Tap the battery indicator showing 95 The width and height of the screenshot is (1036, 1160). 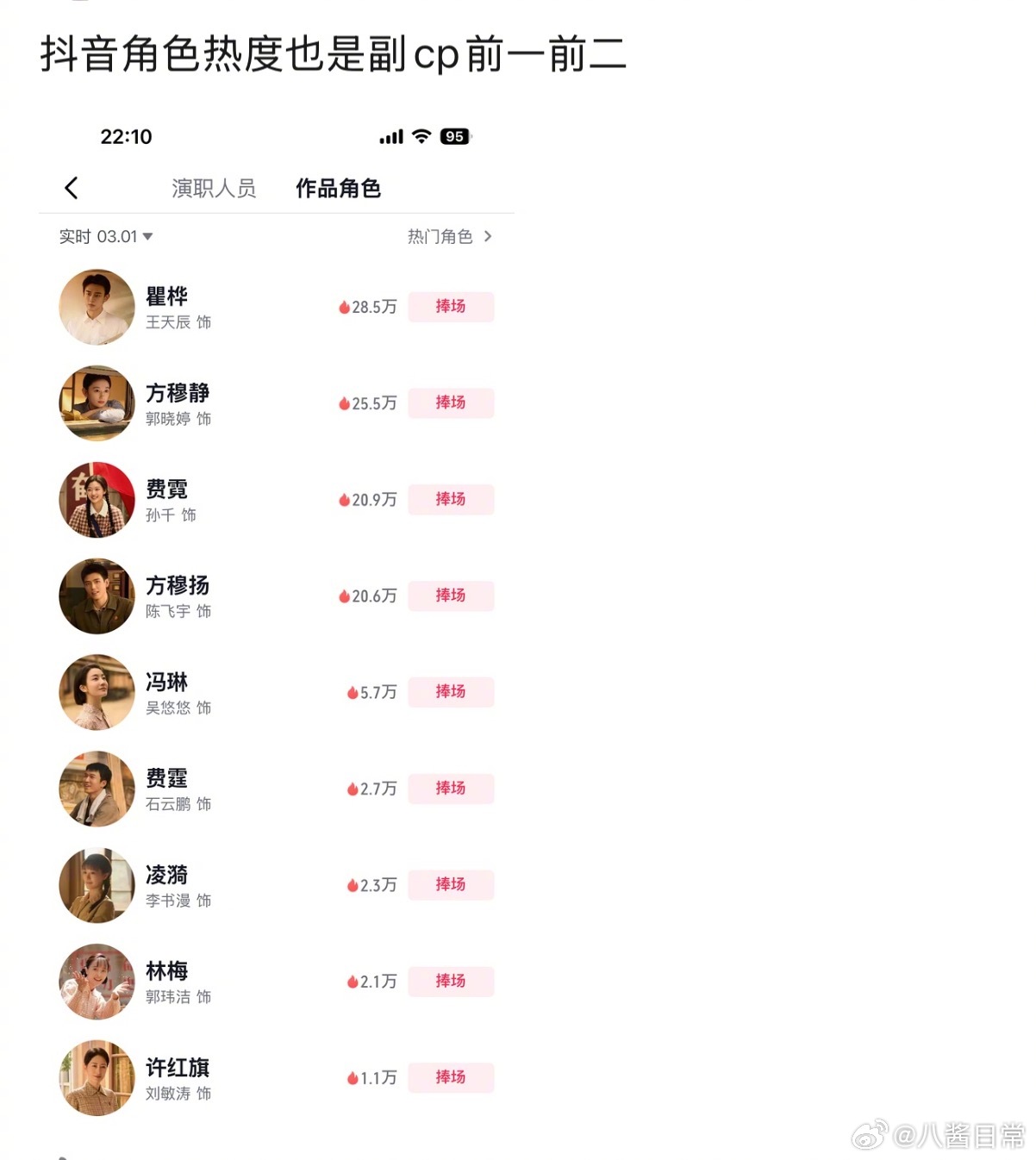(455, 135)
